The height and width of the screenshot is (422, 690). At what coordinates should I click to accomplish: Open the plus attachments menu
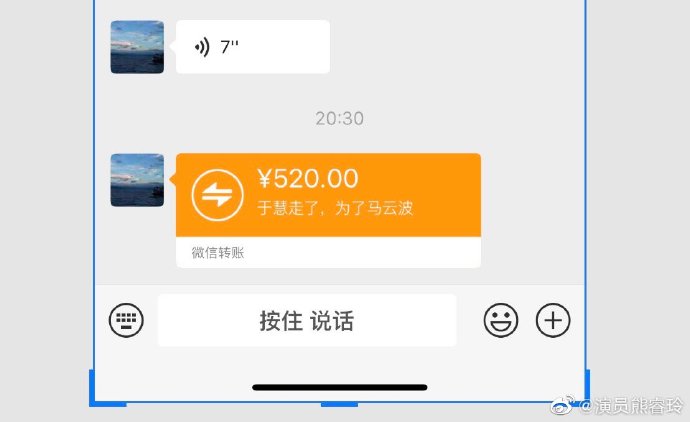coord(553,321)
